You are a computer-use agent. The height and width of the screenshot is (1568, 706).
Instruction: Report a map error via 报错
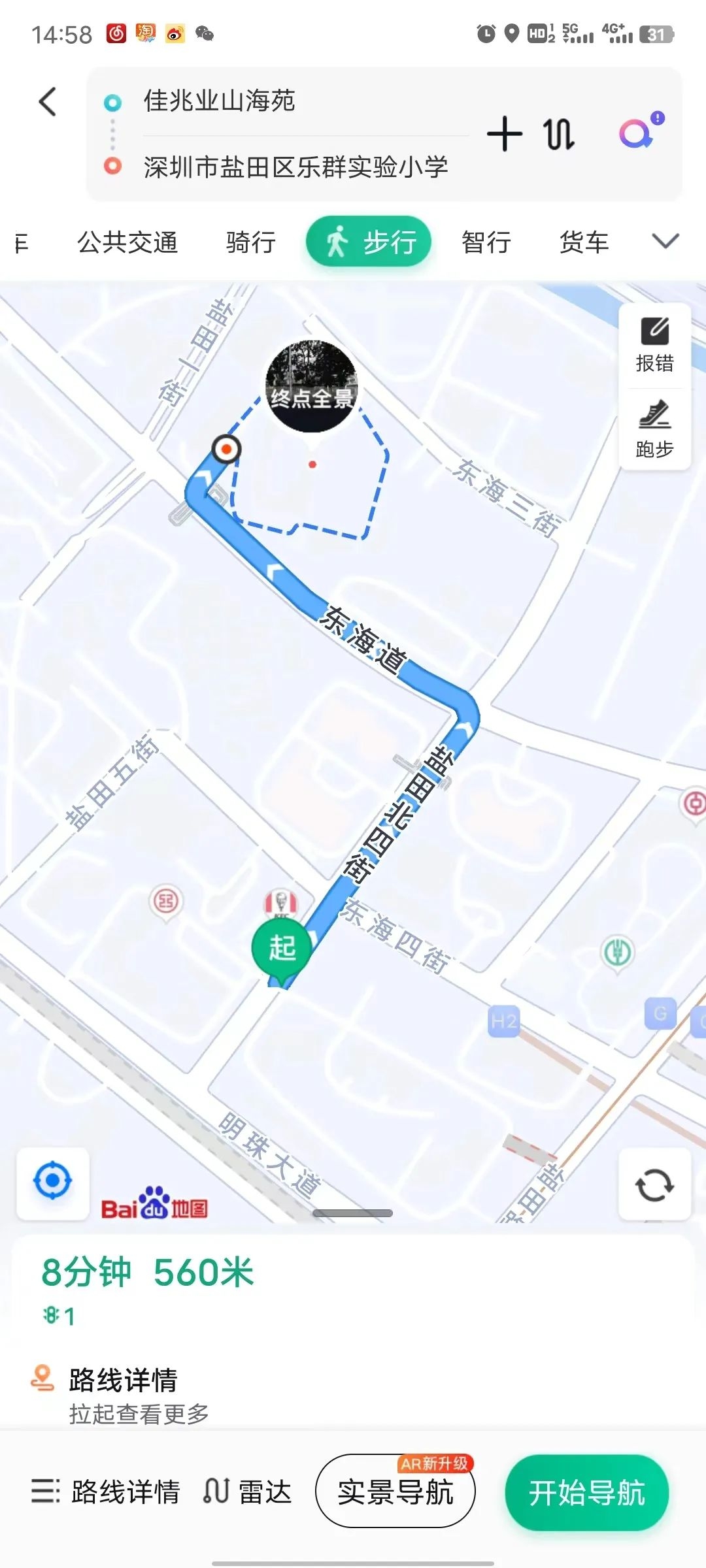tap(654, 345)
